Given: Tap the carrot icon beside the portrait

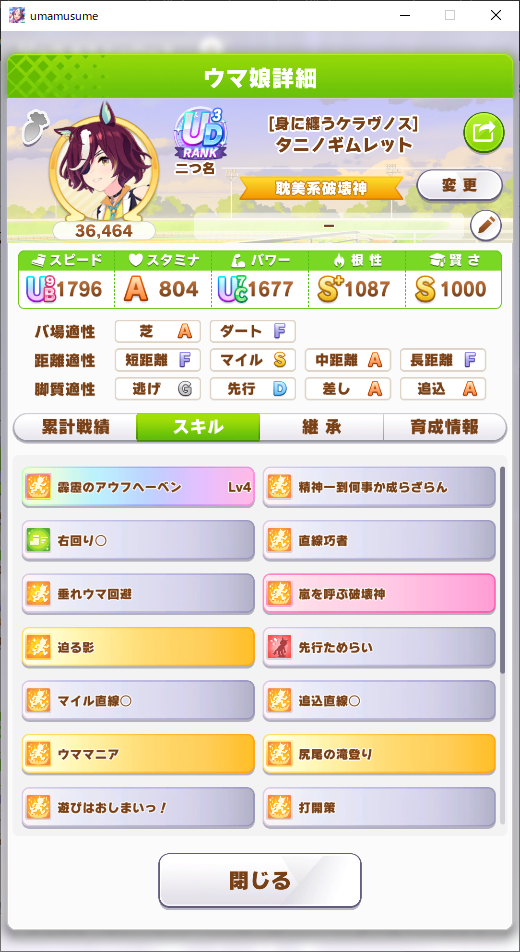Looking at the screenshot, I should click(x=35, y=127).
